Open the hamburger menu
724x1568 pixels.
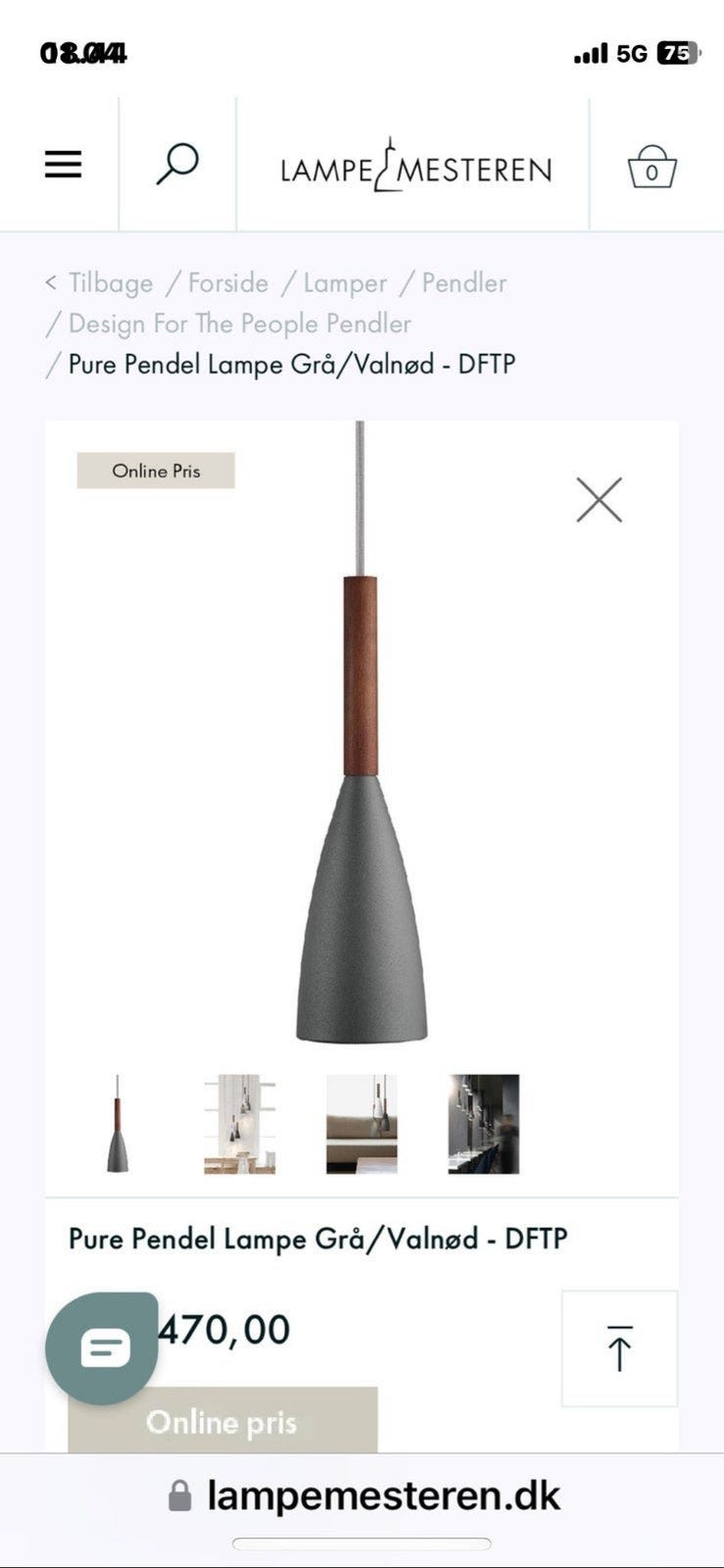coord(63,164)
